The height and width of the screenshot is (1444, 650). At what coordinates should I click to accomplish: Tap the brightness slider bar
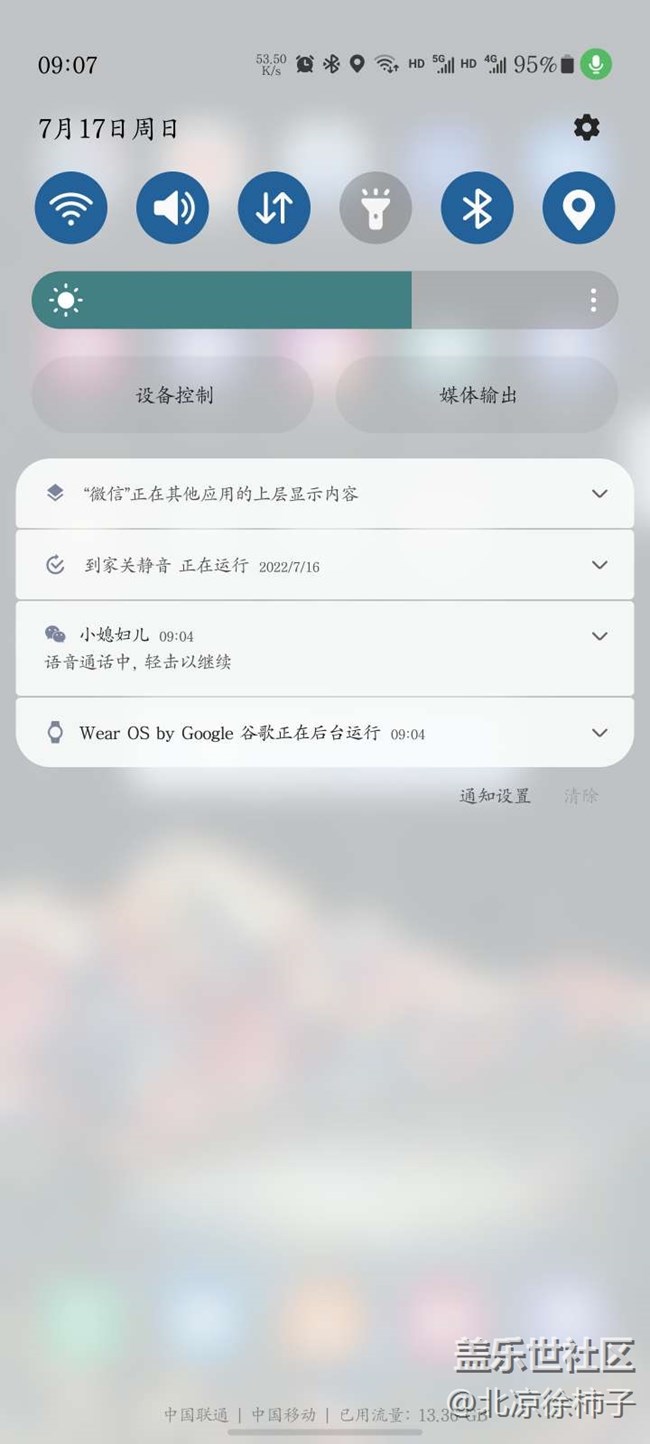(x=300, y=300)
